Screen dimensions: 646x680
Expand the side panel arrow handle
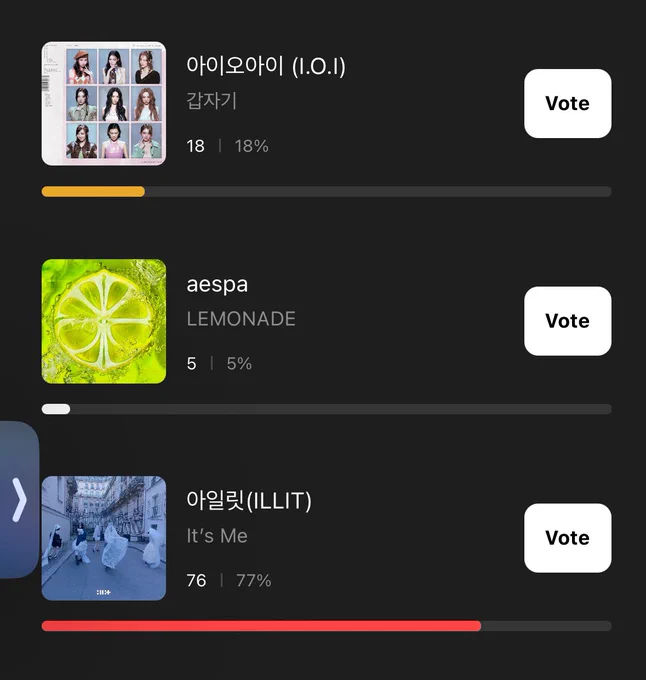(19, 500)
